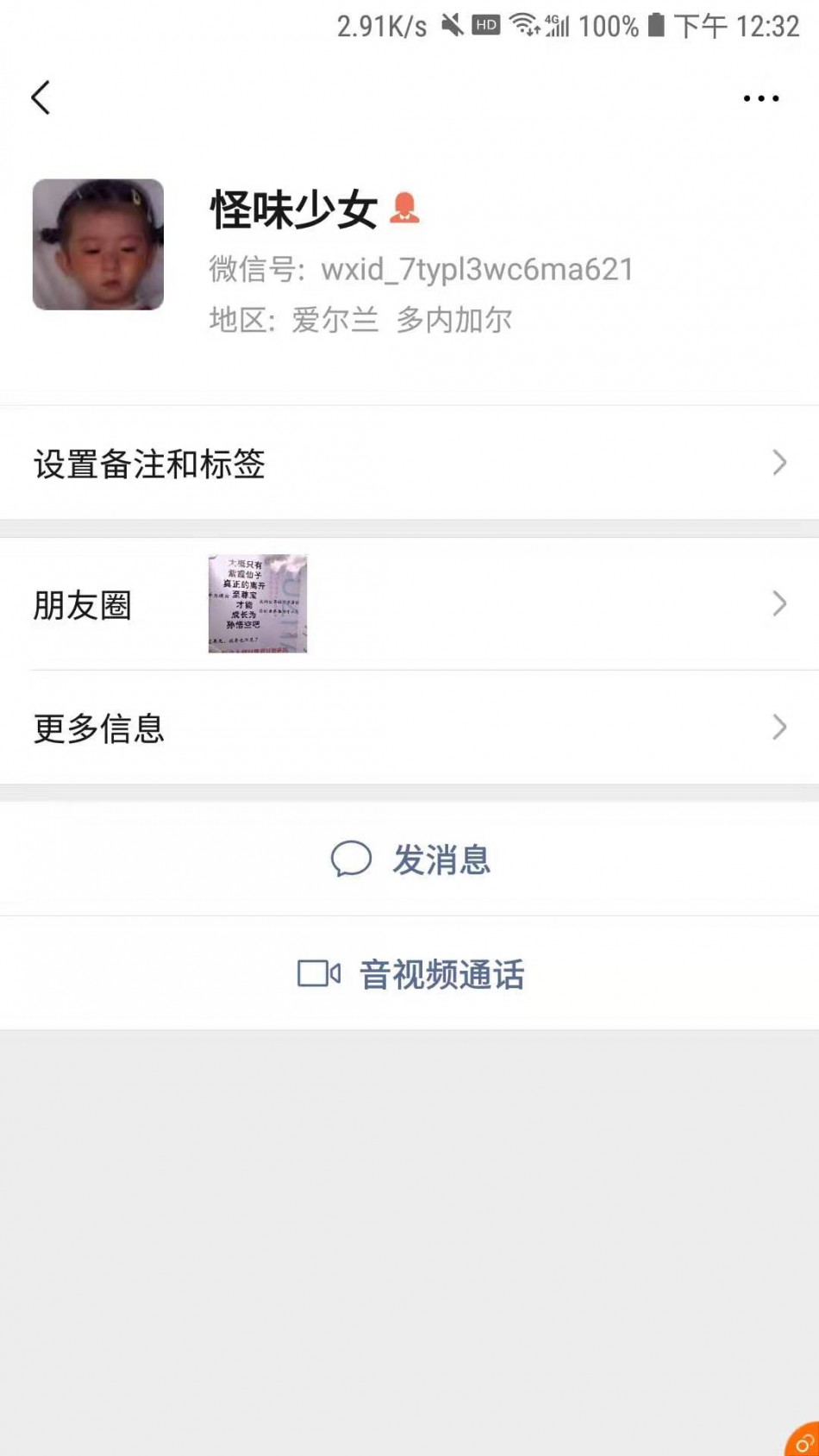Start 音视频通话 call
Image resolution: width=819 pixels, height=1456 pixels.
point(410,974)
